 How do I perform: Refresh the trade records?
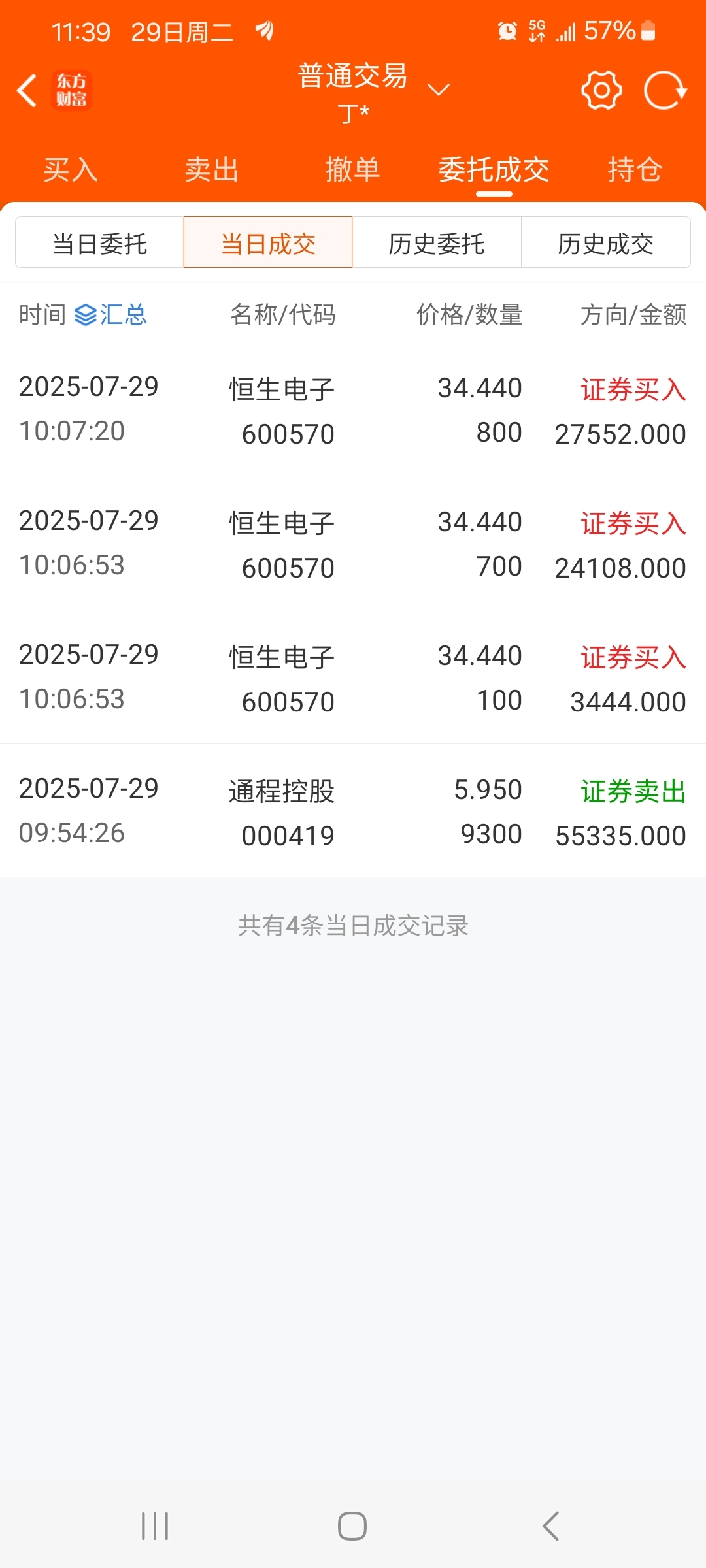pyautogui.click(x=665, y=90)
